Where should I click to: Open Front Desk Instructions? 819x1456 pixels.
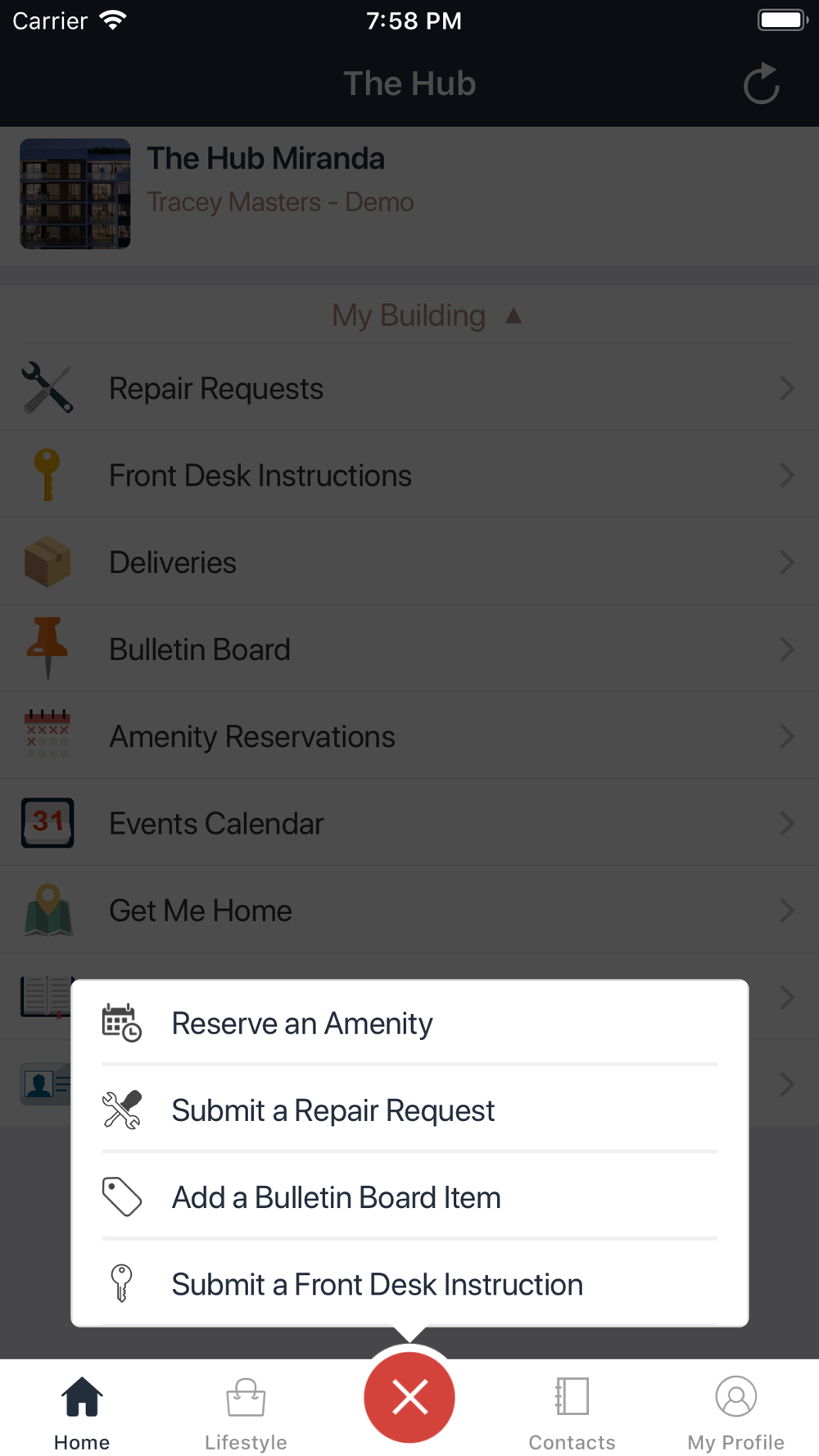click(409, 475)
